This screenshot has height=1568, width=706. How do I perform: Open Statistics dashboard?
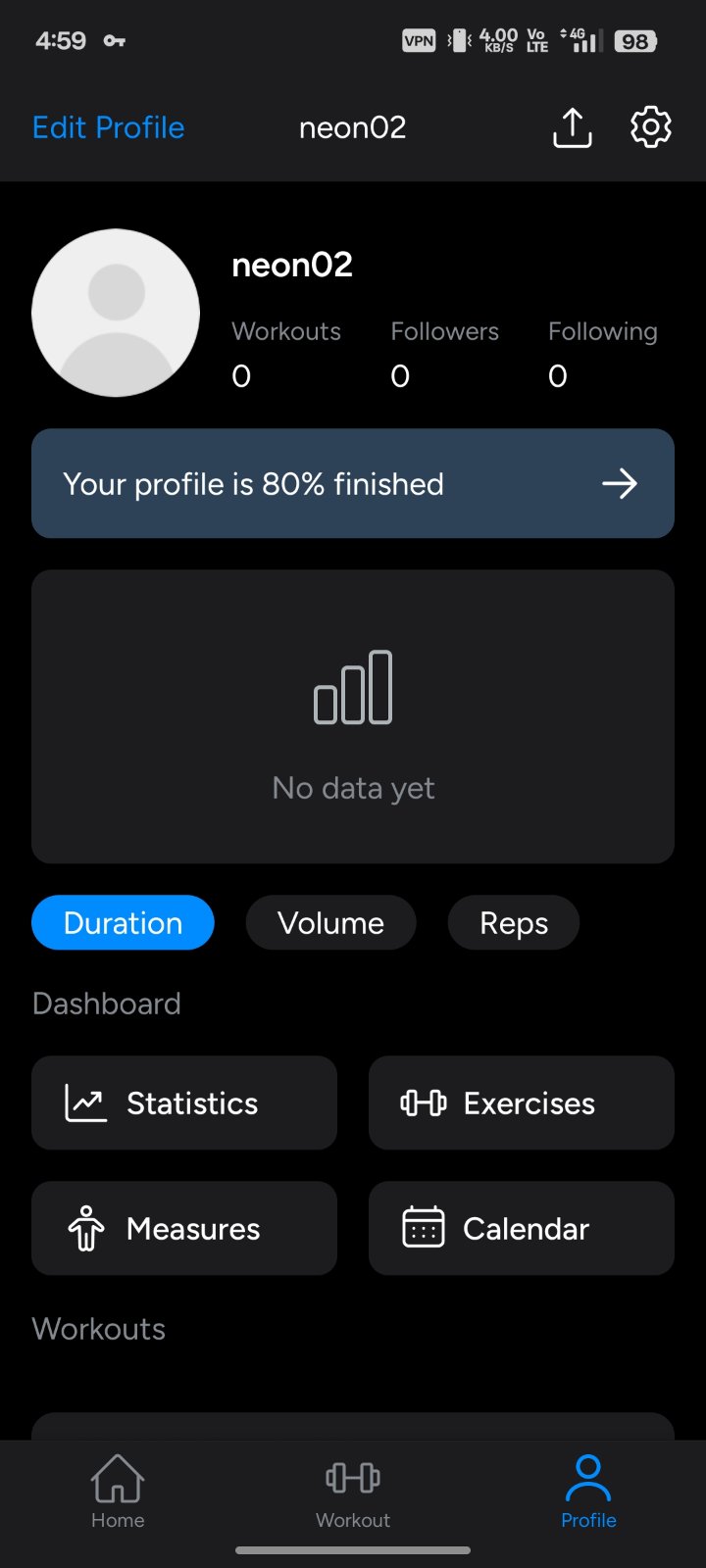tap(184, 1102)
